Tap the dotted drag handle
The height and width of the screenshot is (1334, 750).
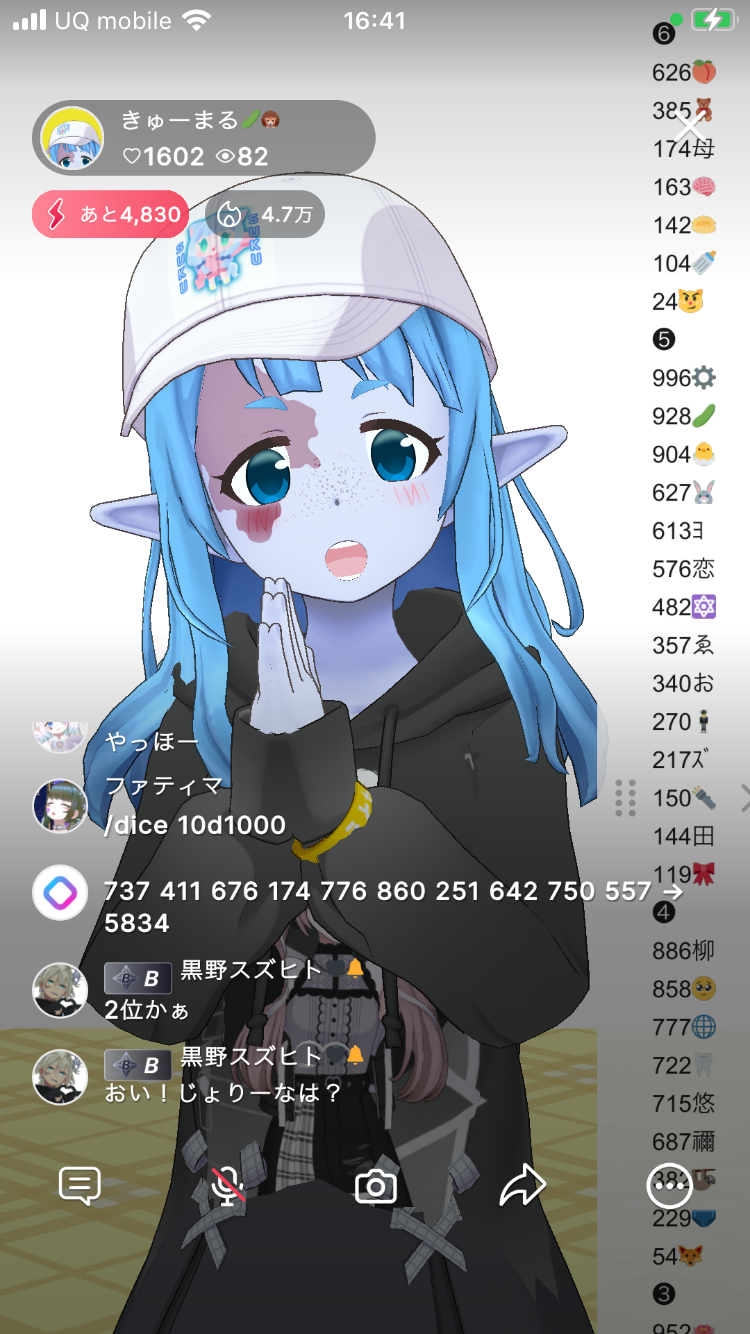pos(626,797)
